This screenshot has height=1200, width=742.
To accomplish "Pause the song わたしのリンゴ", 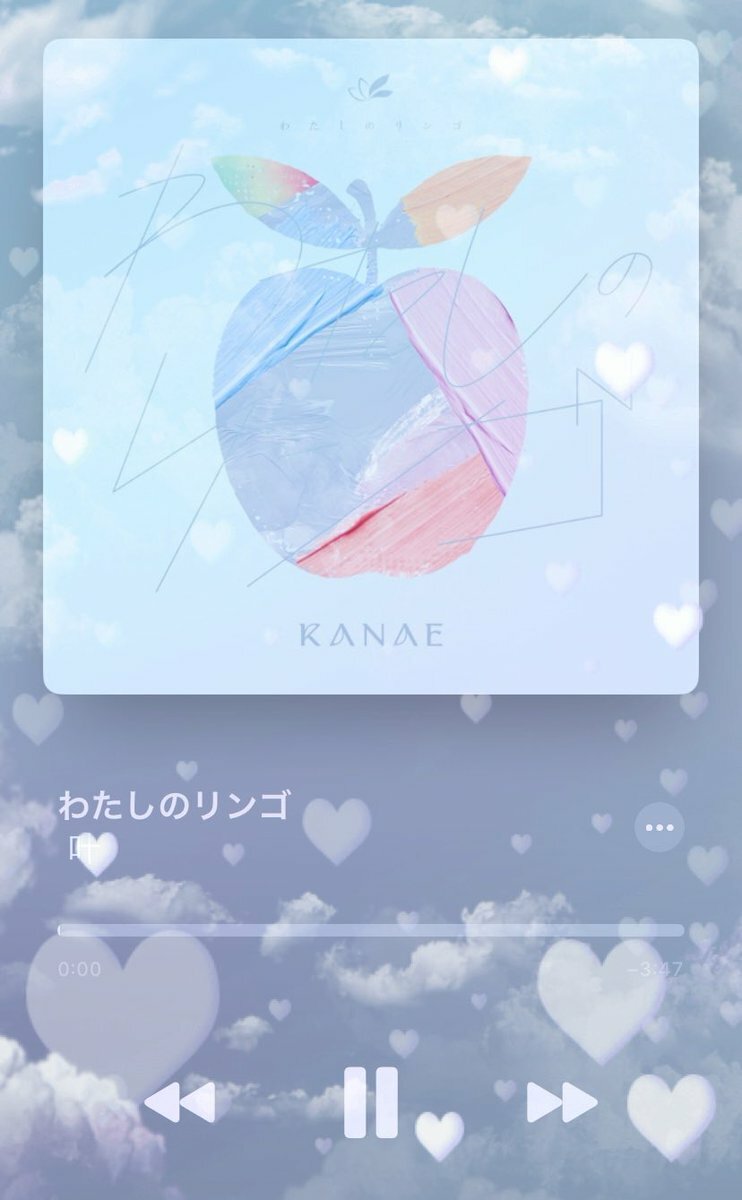I will [371, 1102].
